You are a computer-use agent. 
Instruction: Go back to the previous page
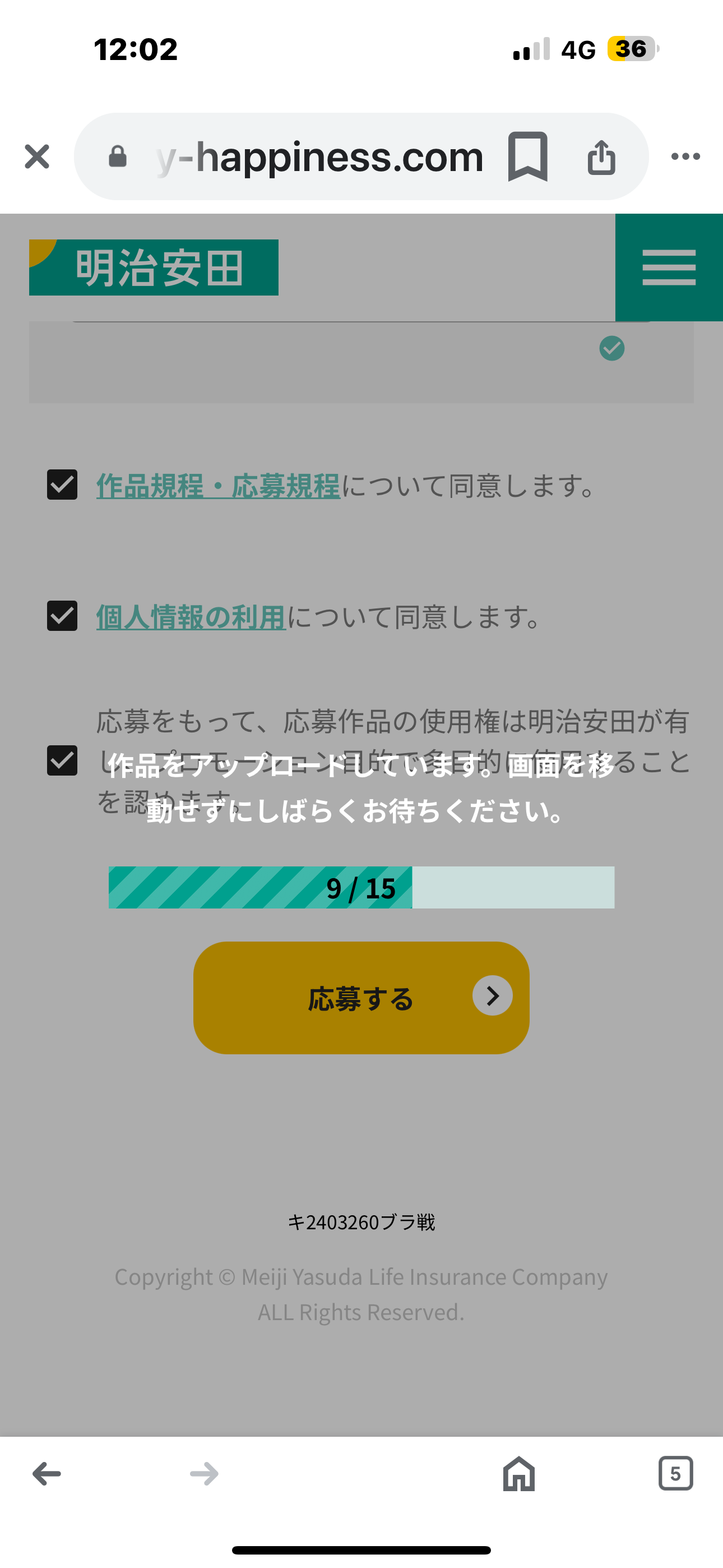pos(47,1474)
